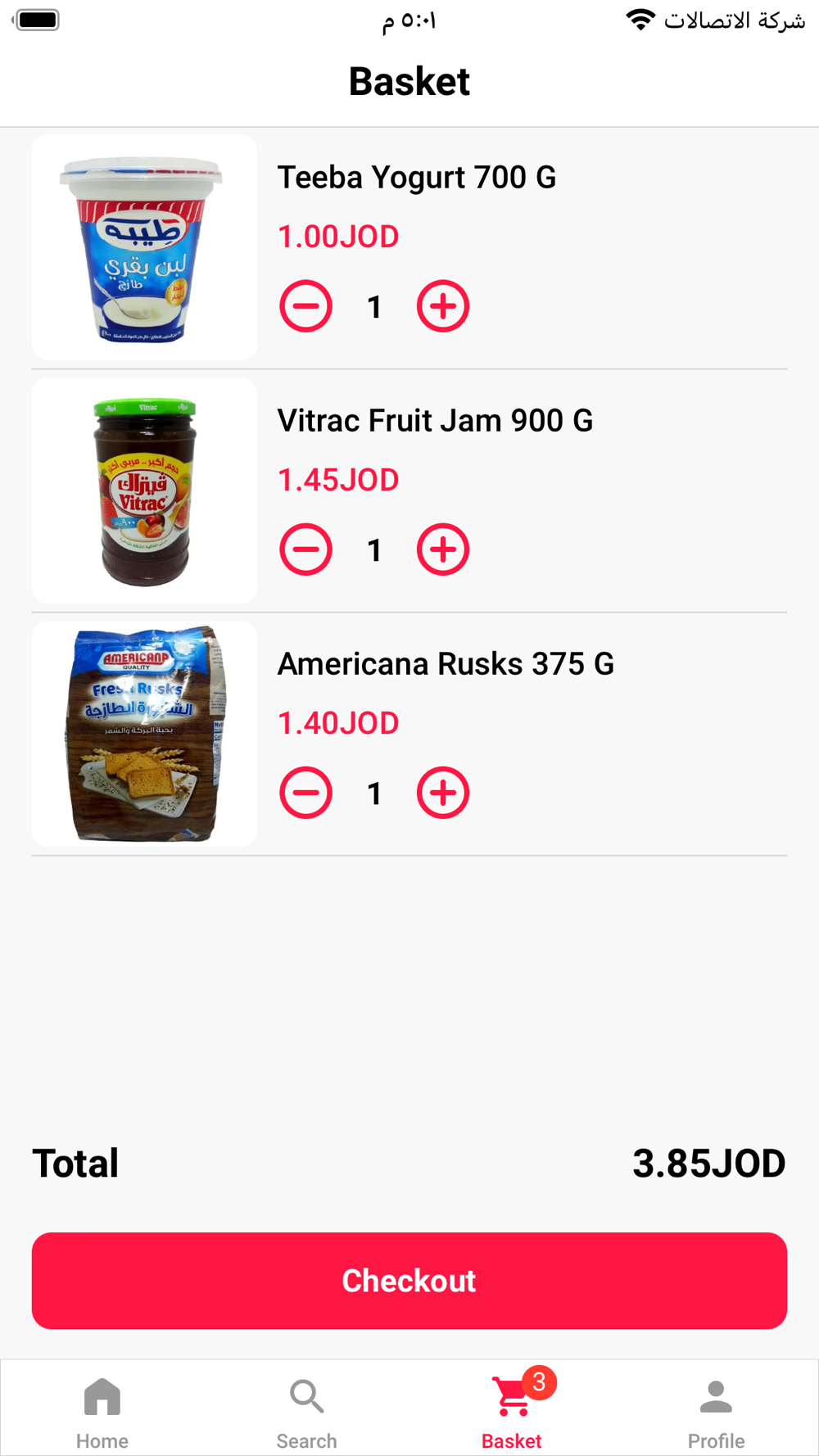Switch to the Search tab

(307, 1412)
